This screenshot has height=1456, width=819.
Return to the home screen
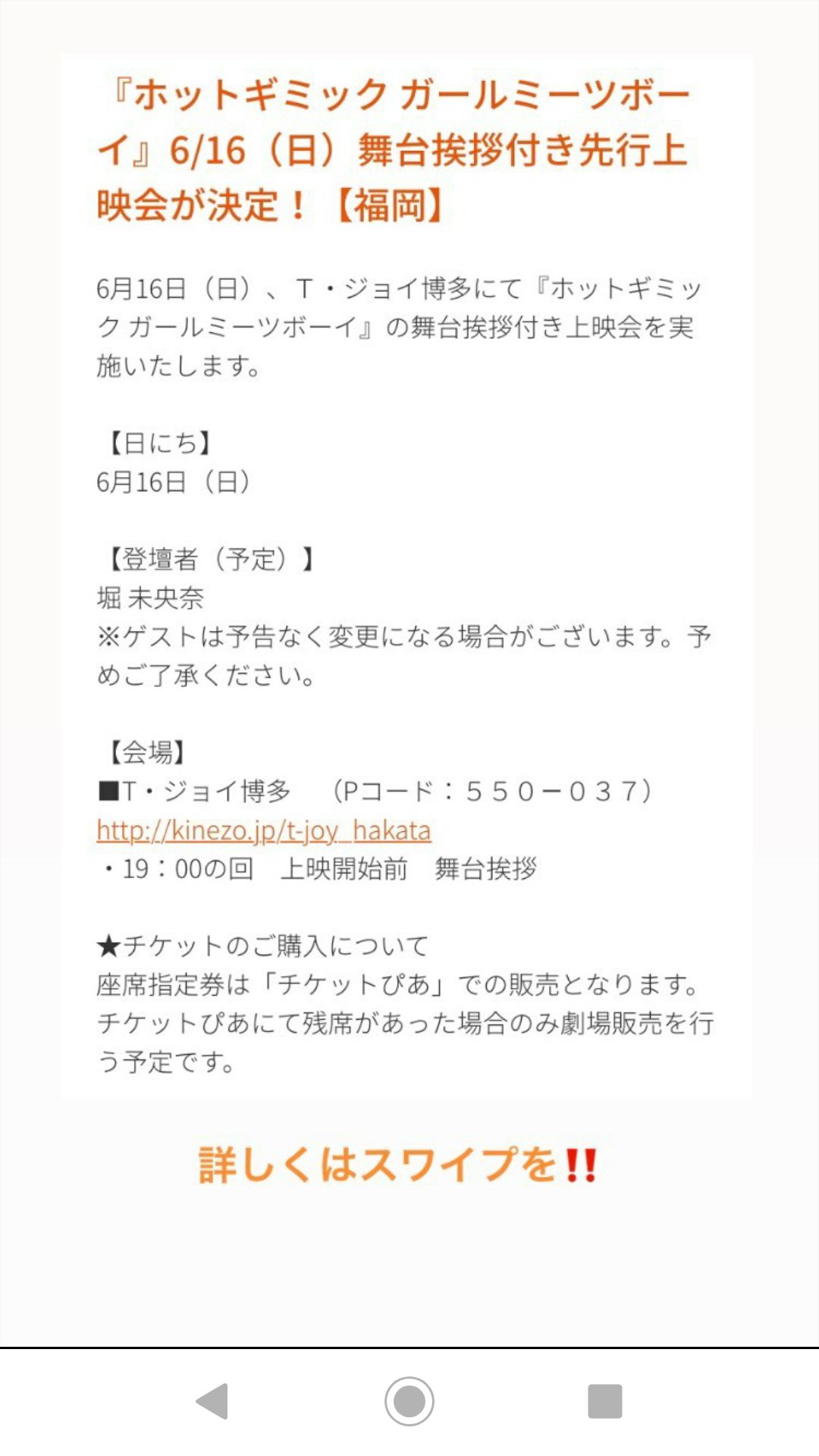[x=409, y=1401]
